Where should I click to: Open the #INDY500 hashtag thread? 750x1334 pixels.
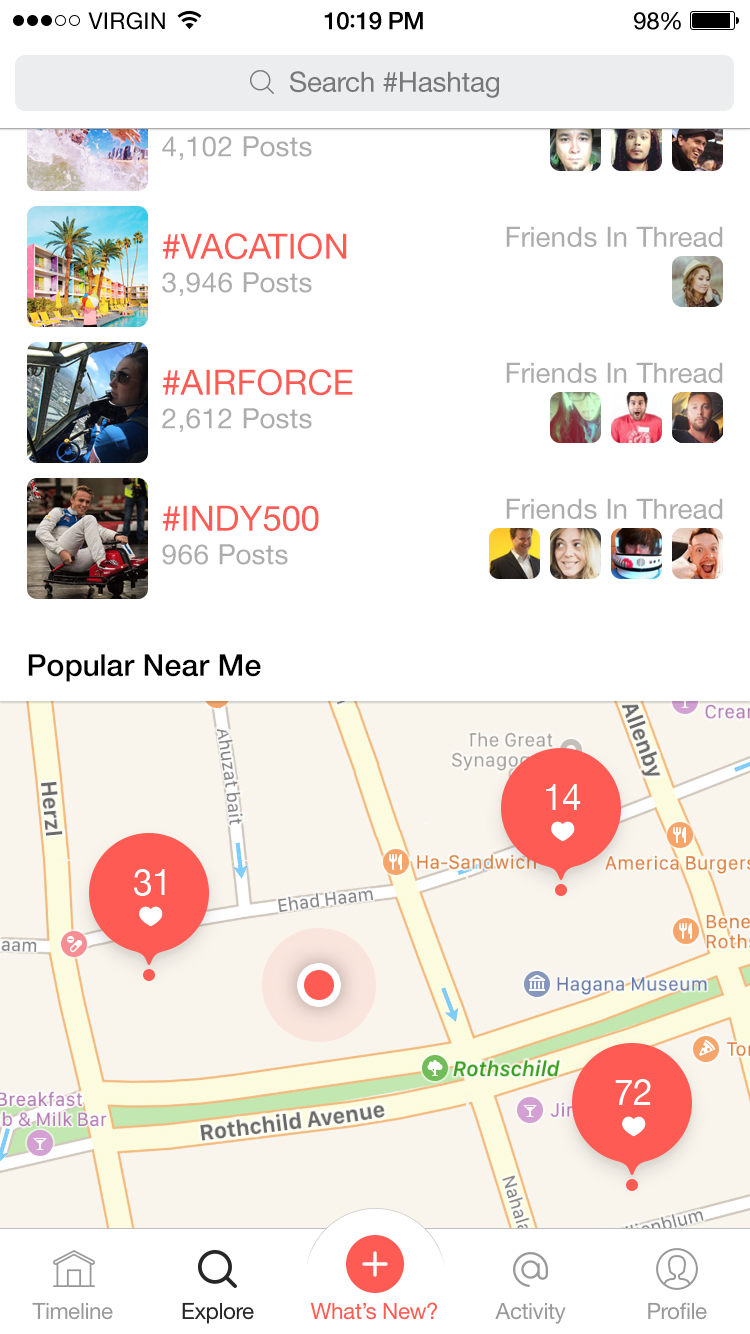pos(240,519)
